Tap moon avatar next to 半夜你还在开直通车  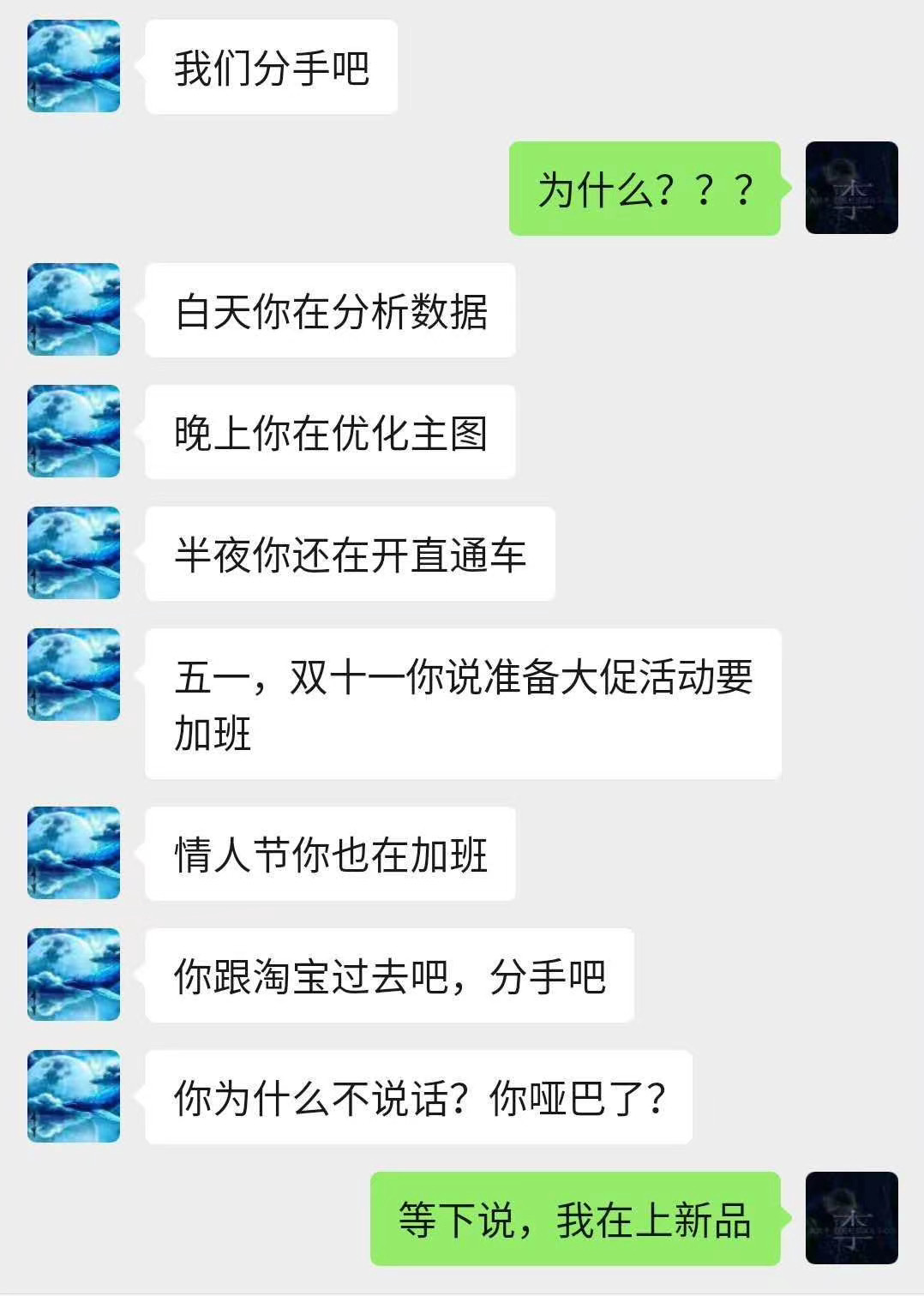[x=74, y=553]
